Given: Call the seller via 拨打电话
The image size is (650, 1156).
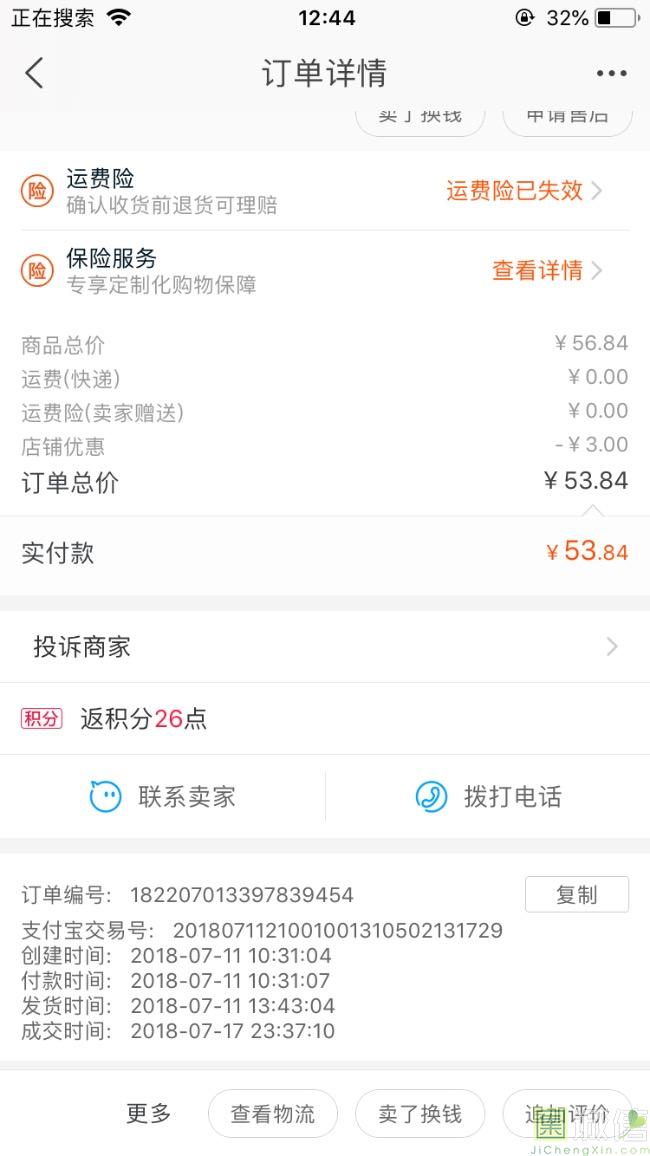Looking at the screenshot, I should click(488, 797).
